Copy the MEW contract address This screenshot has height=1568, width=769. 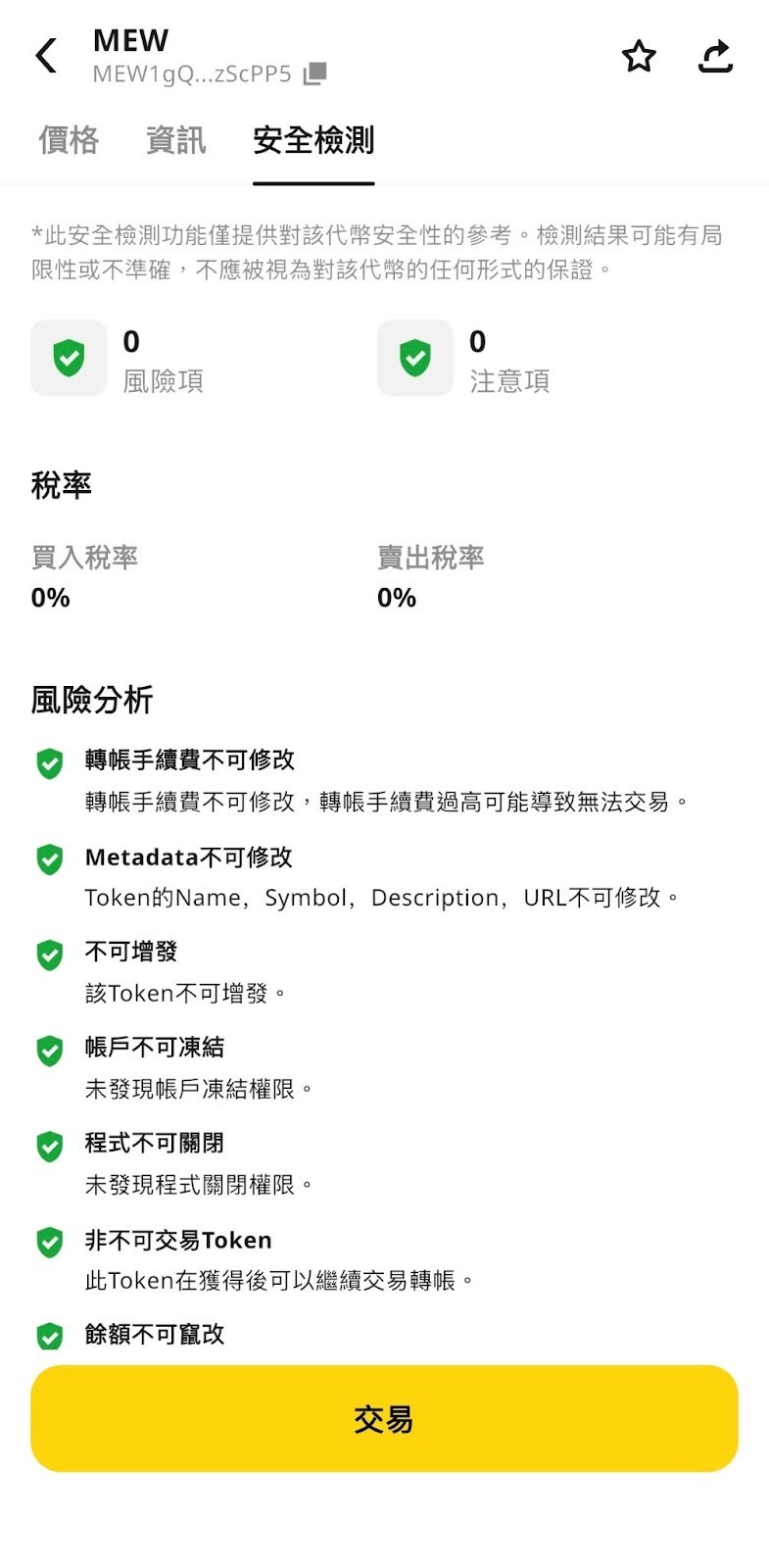click(314, 74)
